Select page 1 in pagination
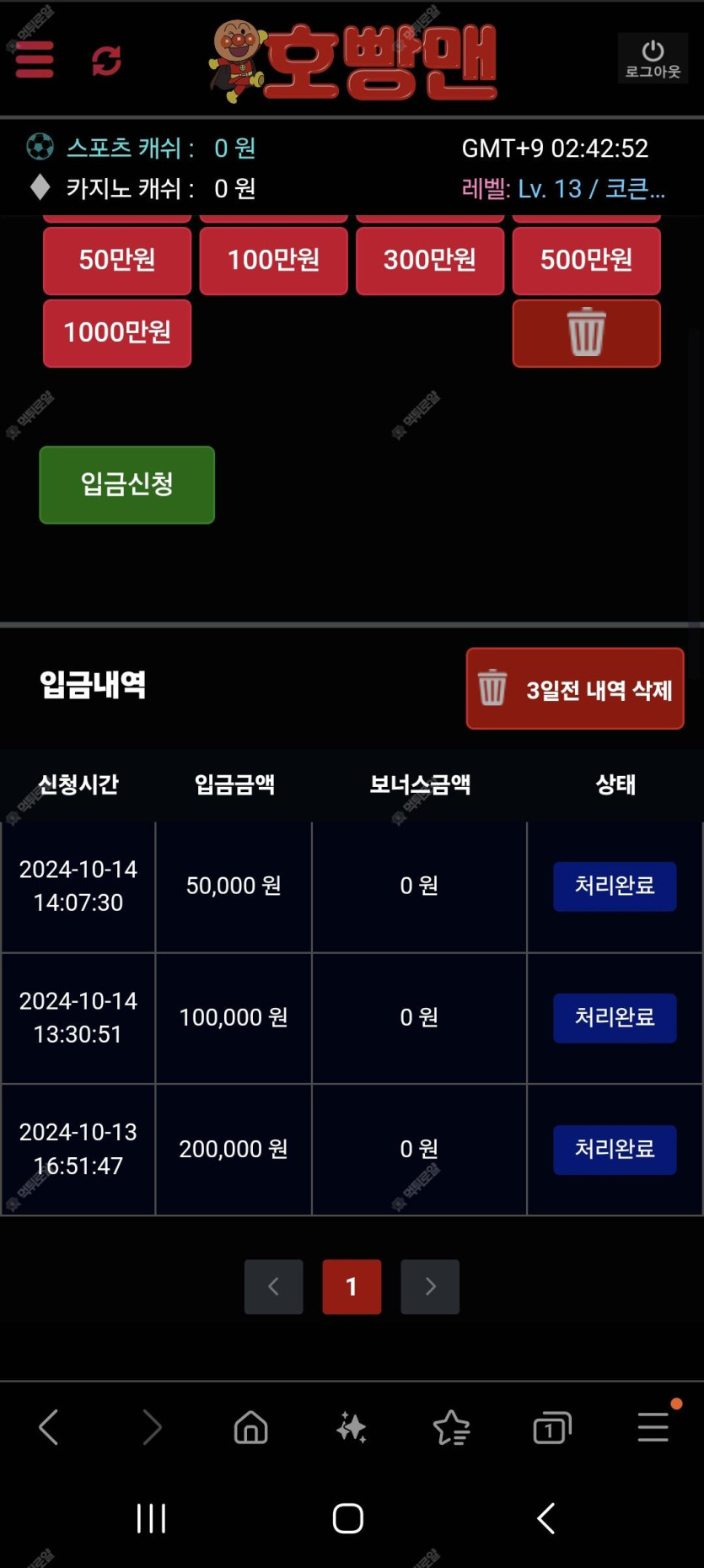 (x=352, y=1286)
